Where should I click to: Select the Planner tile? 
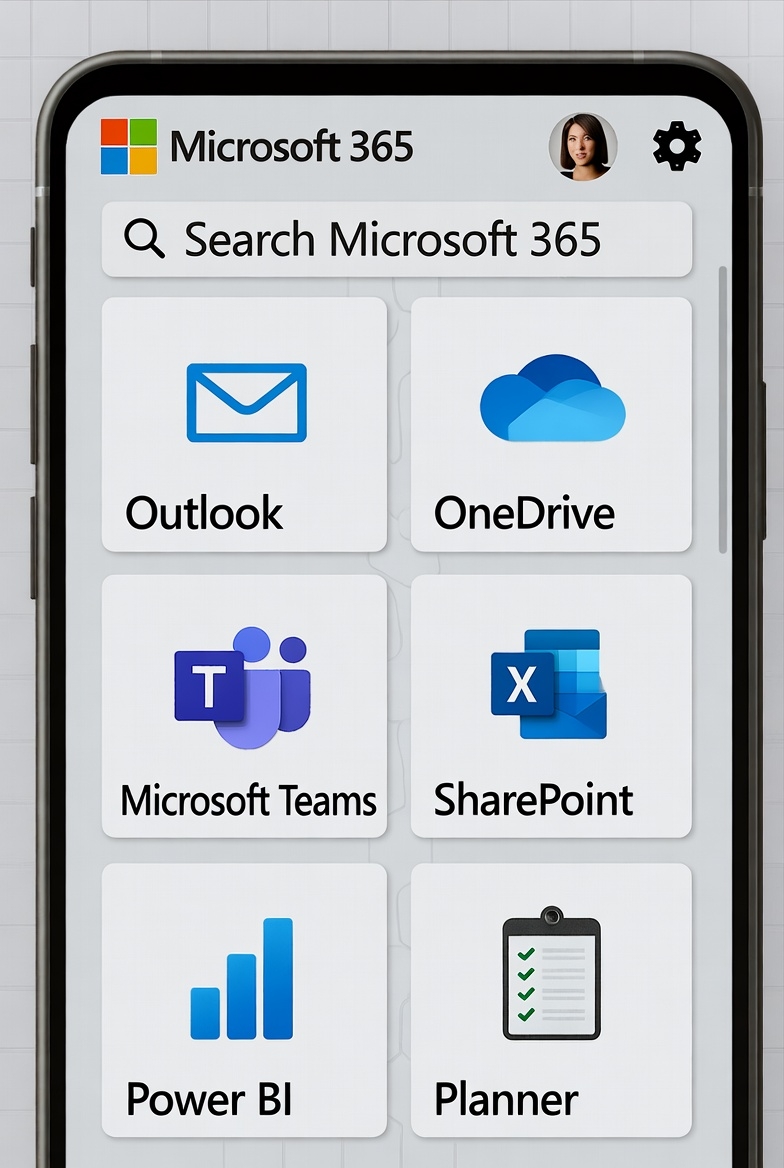coord(551,1000)
